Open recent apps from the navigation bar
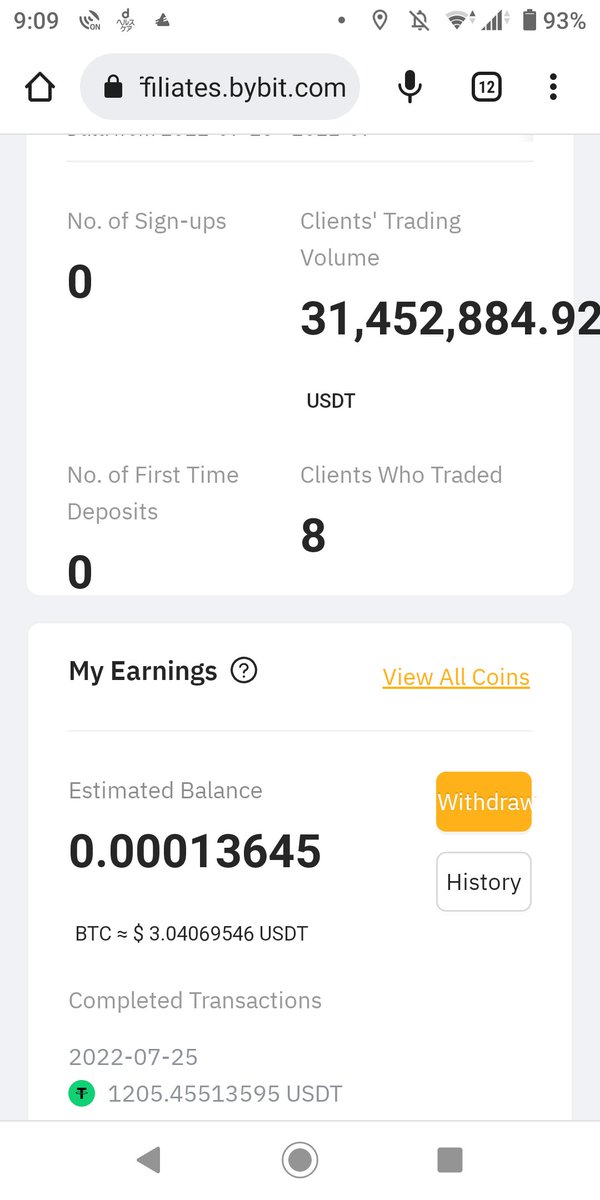 click(x=450, y=1160)
